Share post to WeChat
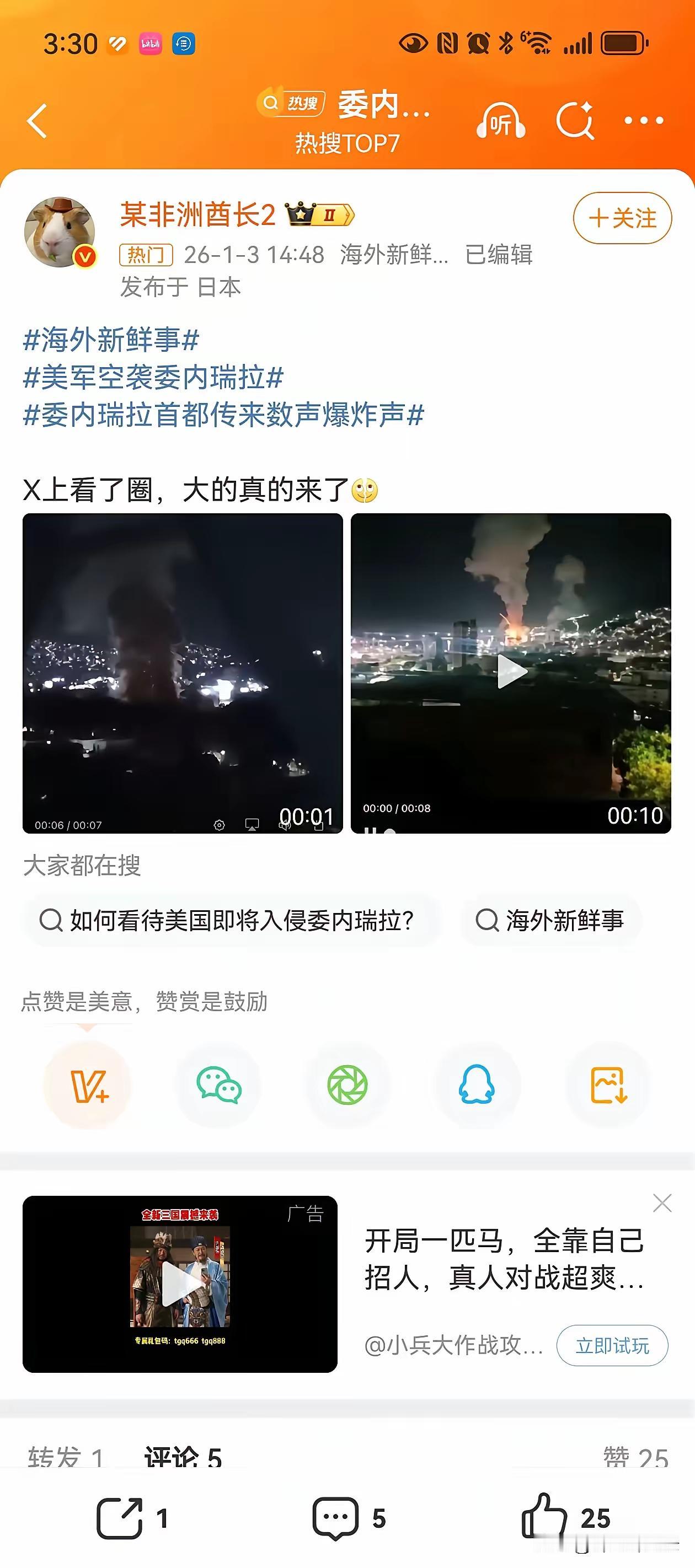Viewport: 695px width, 1568px height. [218, 1085]
